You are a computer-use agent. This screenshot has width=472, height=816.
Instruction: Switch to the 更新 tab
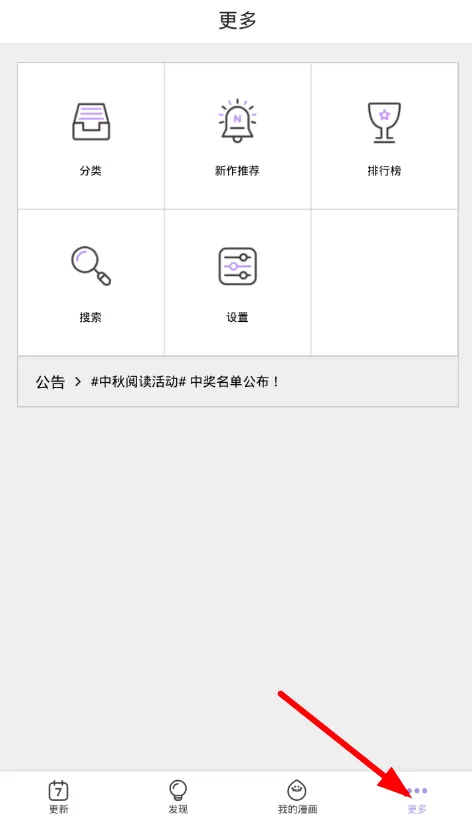(59, 796)
